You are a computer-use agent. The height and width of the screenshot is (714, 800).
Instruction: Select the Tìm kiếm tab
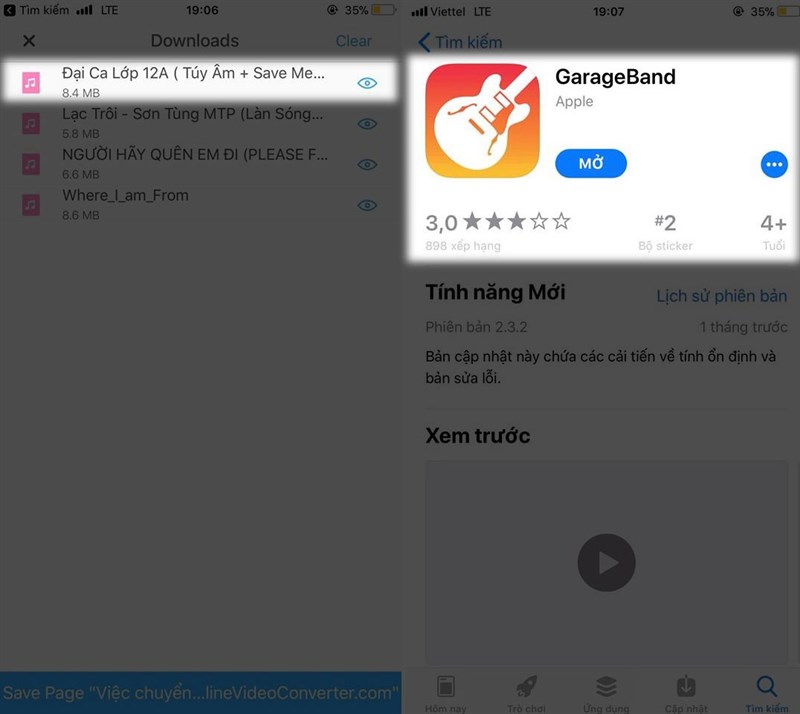(766, 692)
